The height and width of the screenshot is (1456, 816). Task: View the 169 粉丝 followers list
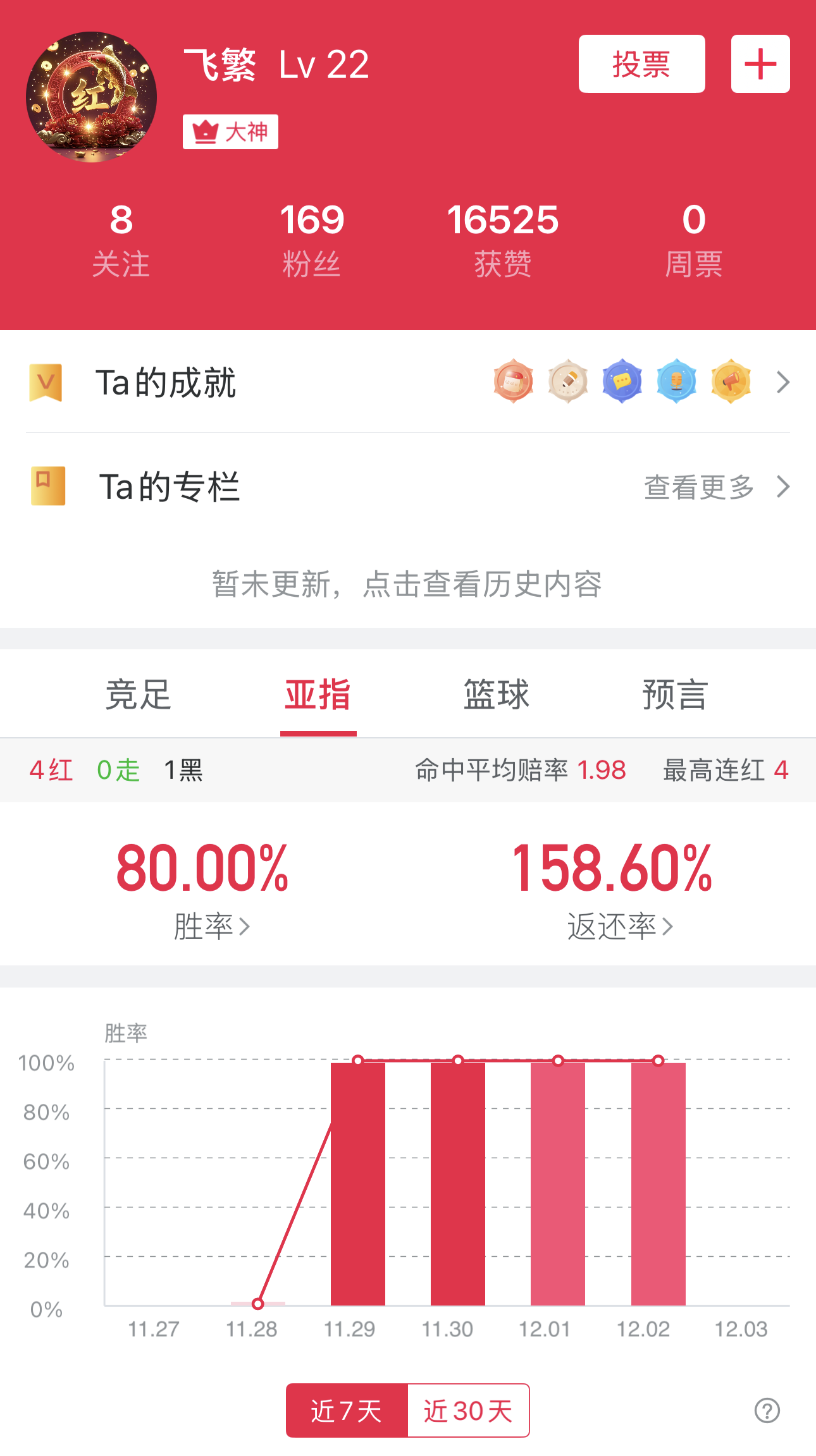coord(312,240)
